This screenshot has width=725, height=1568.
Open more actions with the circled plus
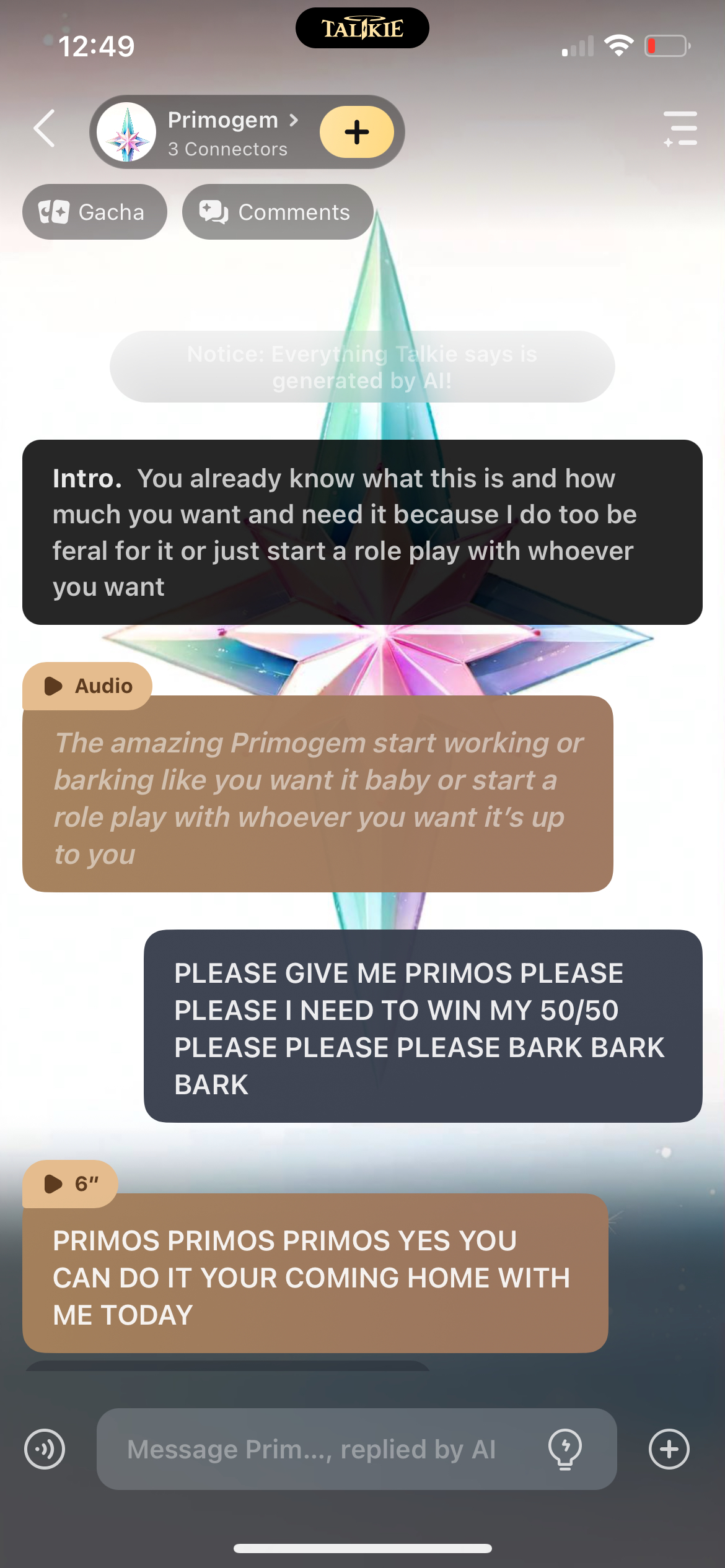click(669, 1449)
